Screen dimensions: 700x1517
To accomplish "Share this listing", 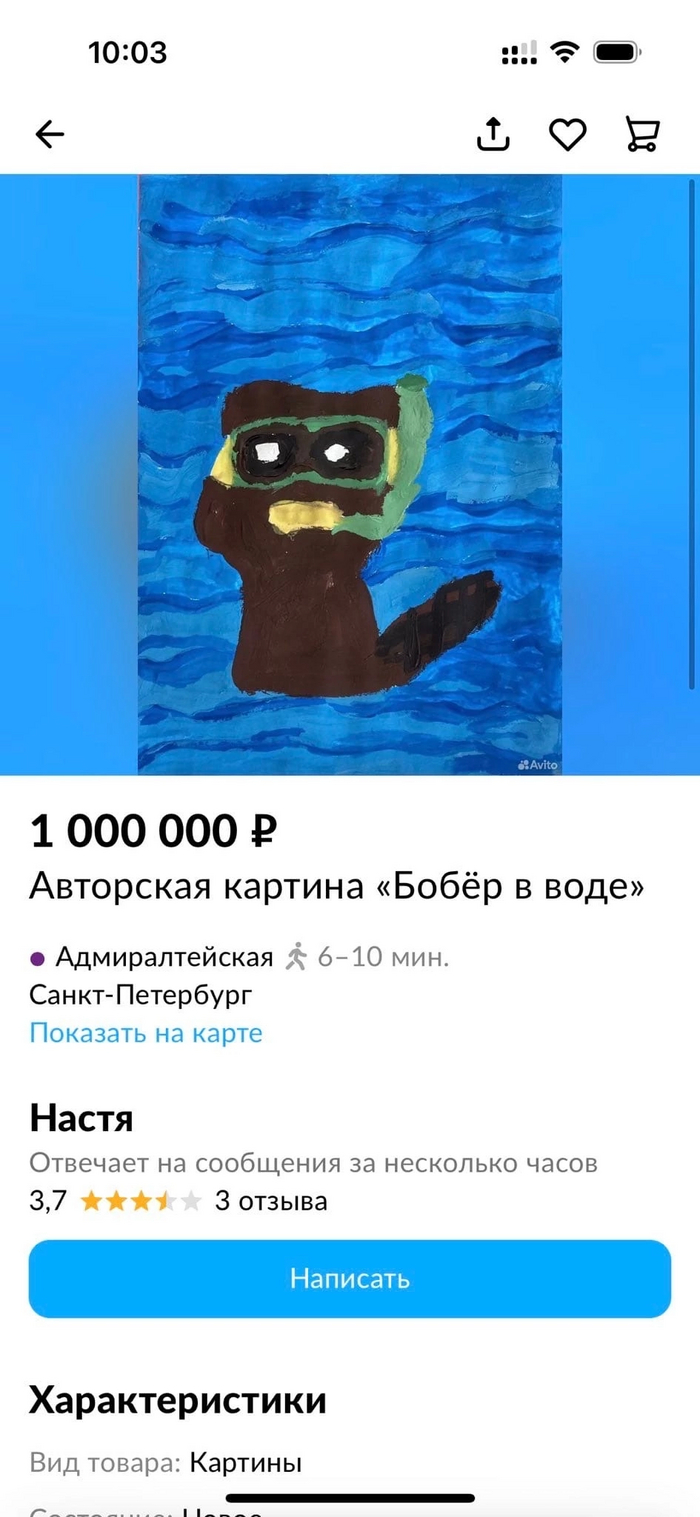I will [x=492, y=134].
